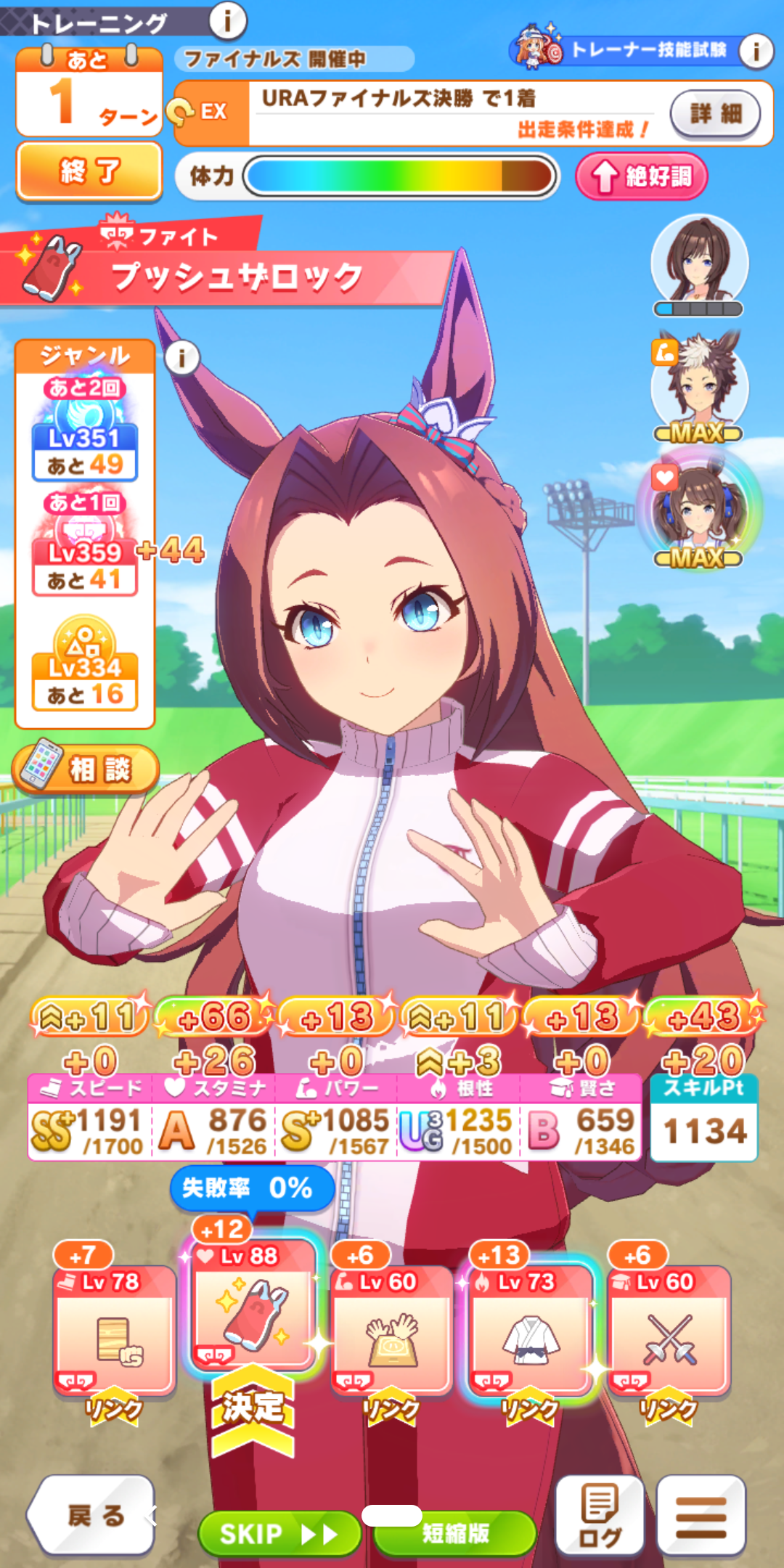Select the power training card Lv 60
Image resolution: width=784 pixels, height=1568 pixels.
pyautogui.click(x=391, y=1330)
